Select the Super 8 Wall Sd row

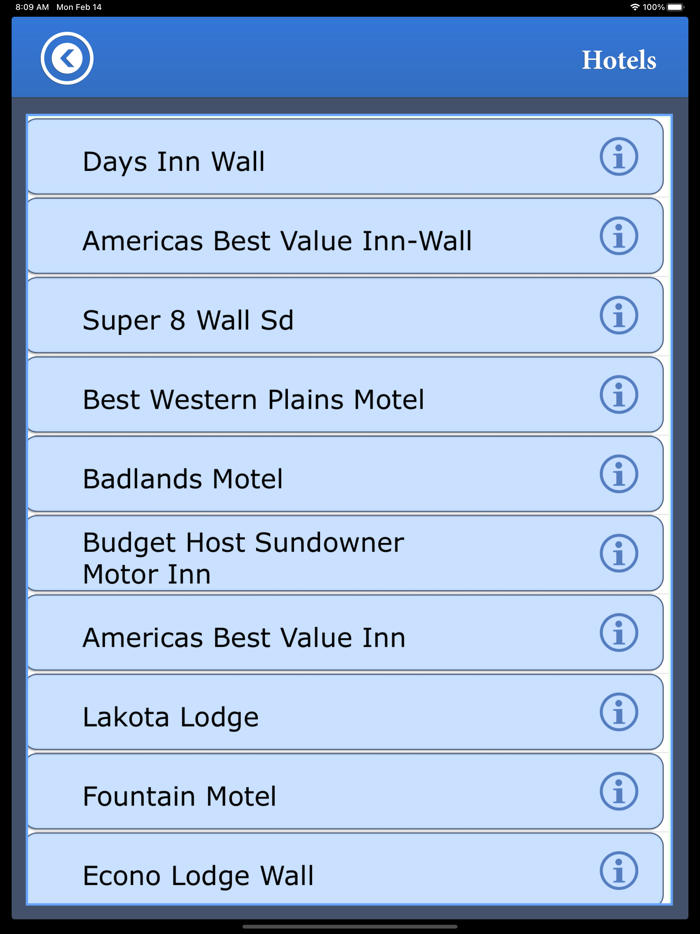click(300, 319)
